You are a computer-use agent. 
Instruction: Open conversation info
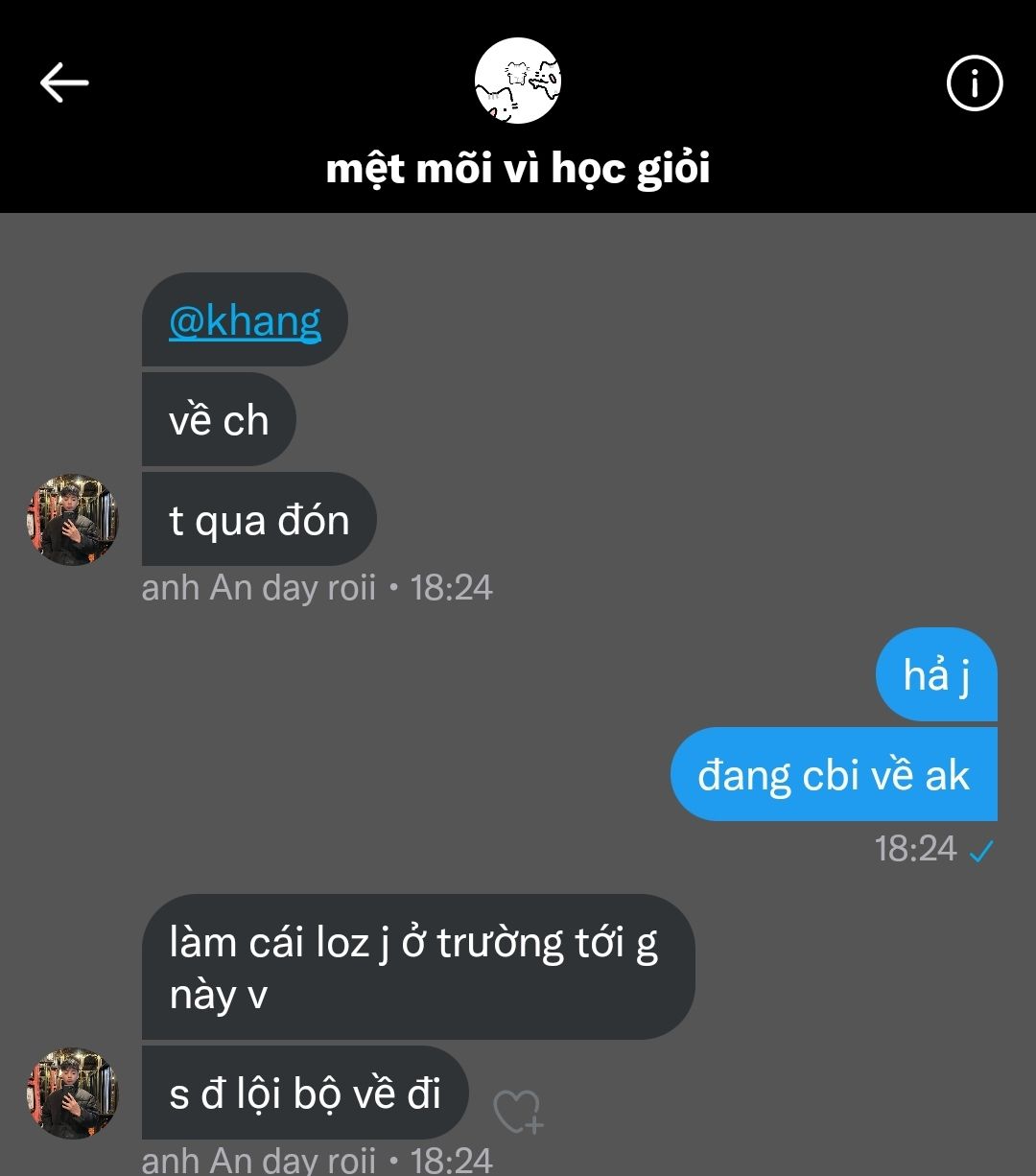point(974,84)
